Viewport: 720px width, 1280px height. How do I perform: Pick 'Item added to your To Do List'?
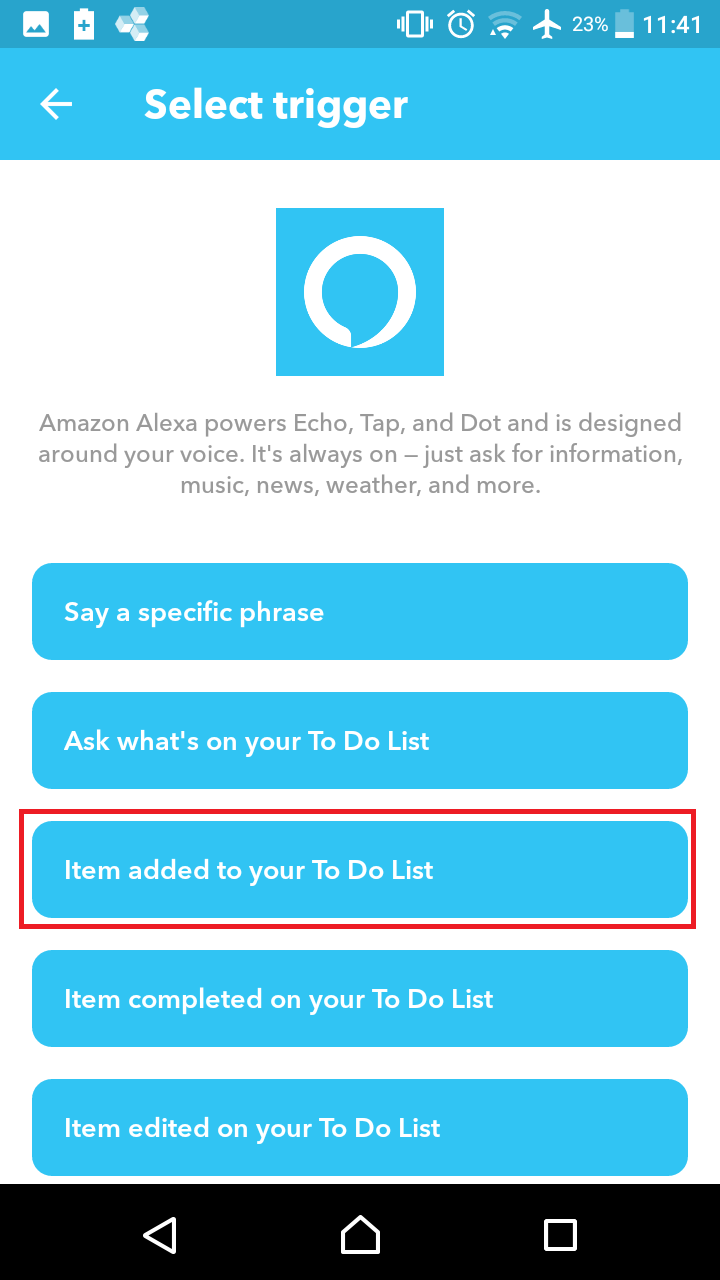coord(360,870)
